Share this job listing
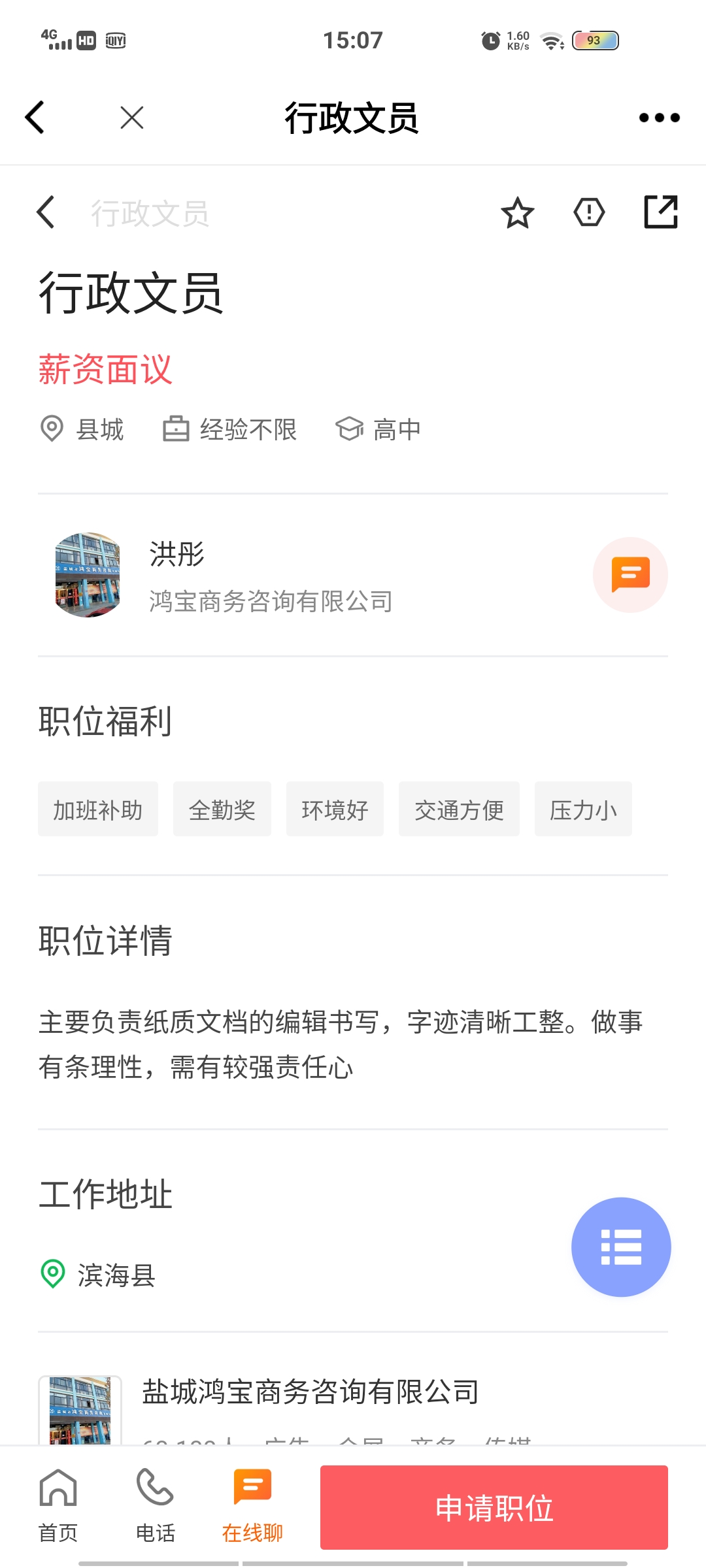The width and height of the screenshot is (706, 1568). (660, 212)
